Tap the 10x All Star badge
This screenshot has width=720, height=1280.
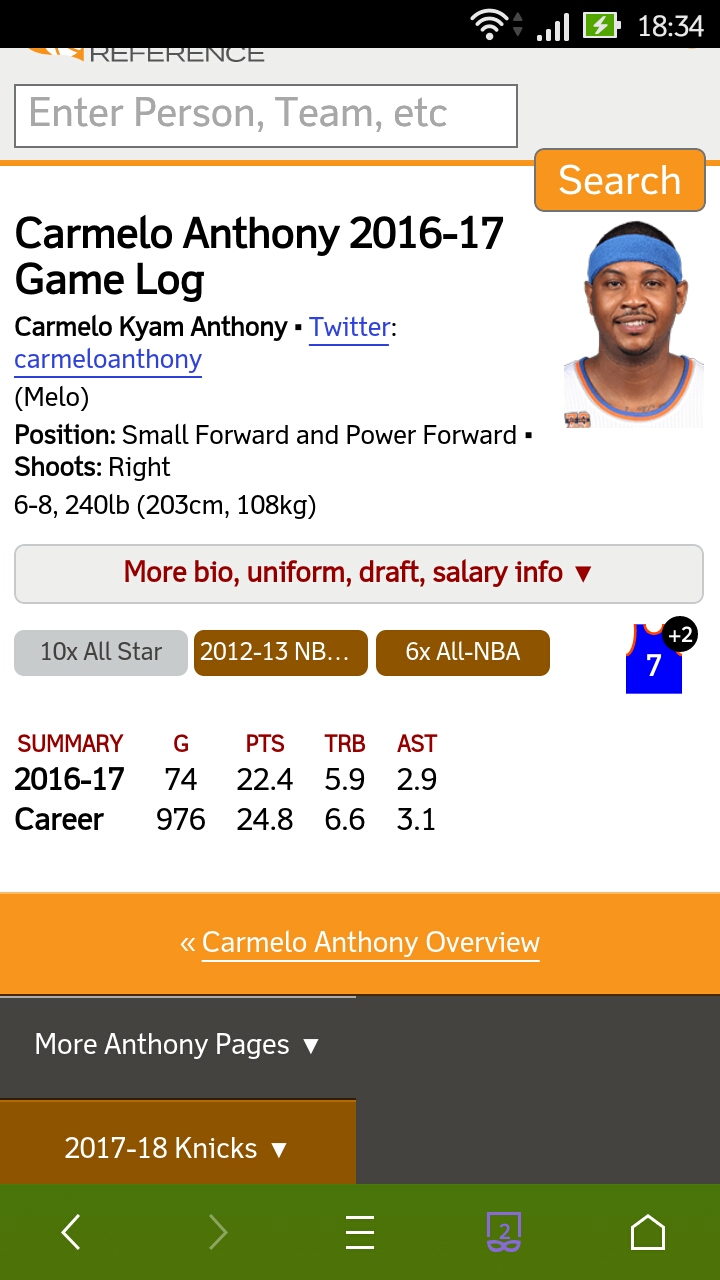point(101,652)
